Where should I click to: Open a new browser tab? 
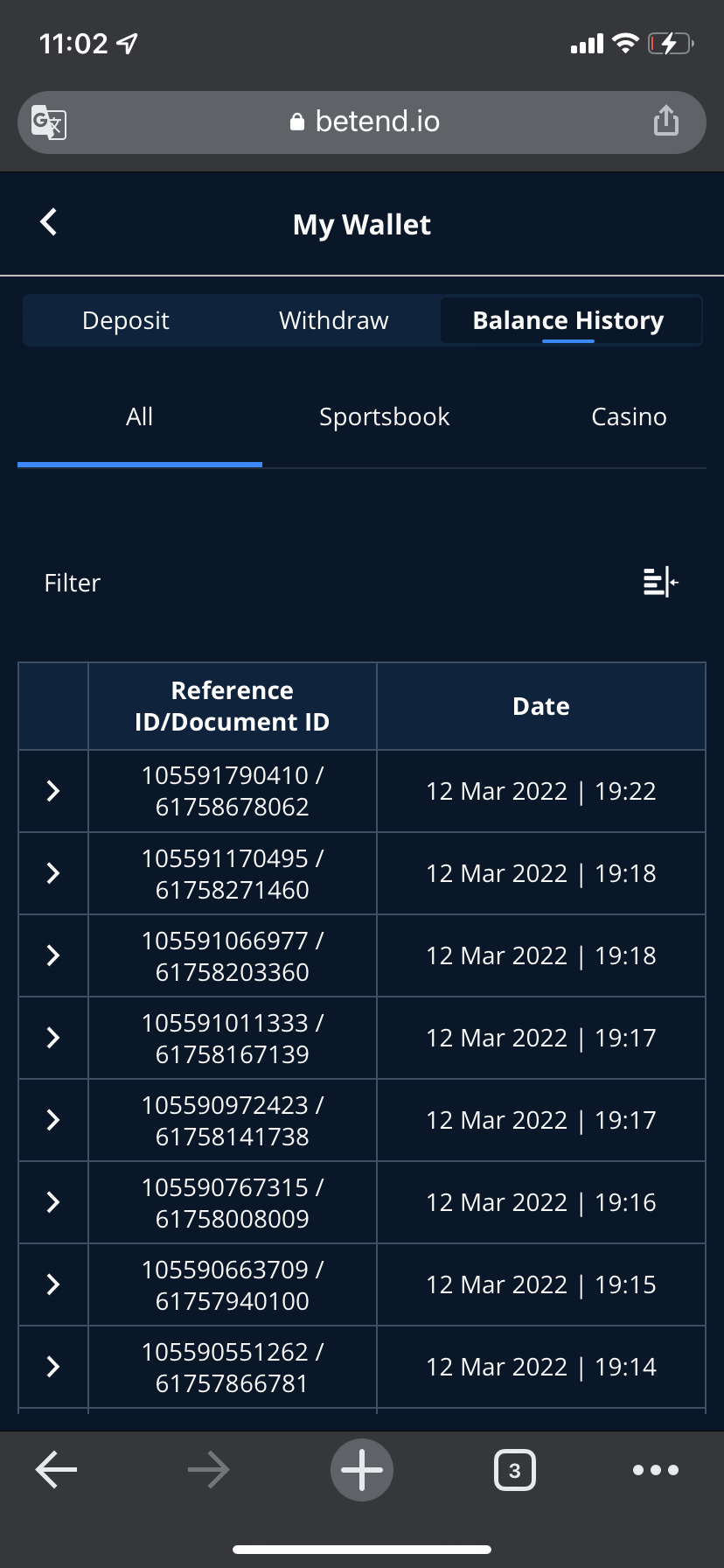click(x=362, y=1470)
